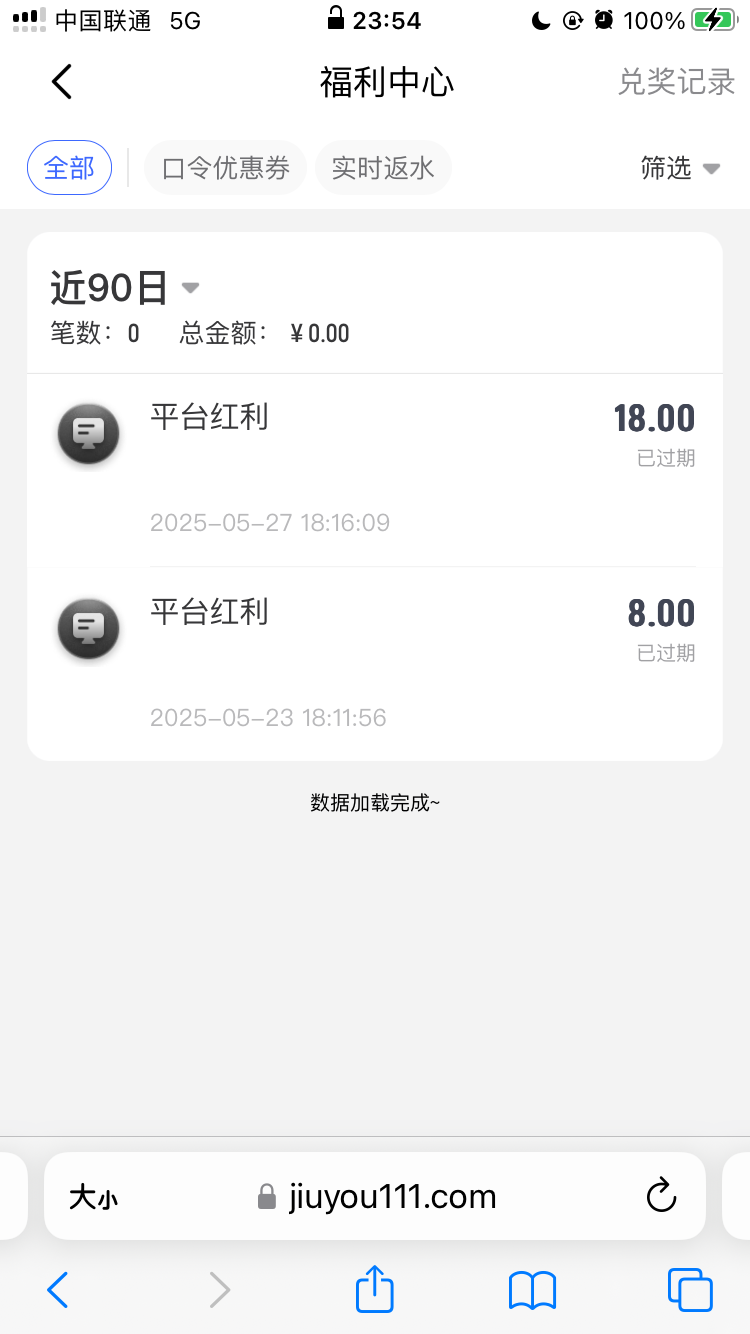This screenshot has height=1334, width=750.
Task: Switch to 口令优惠券 tab
Action: point(225,167)
